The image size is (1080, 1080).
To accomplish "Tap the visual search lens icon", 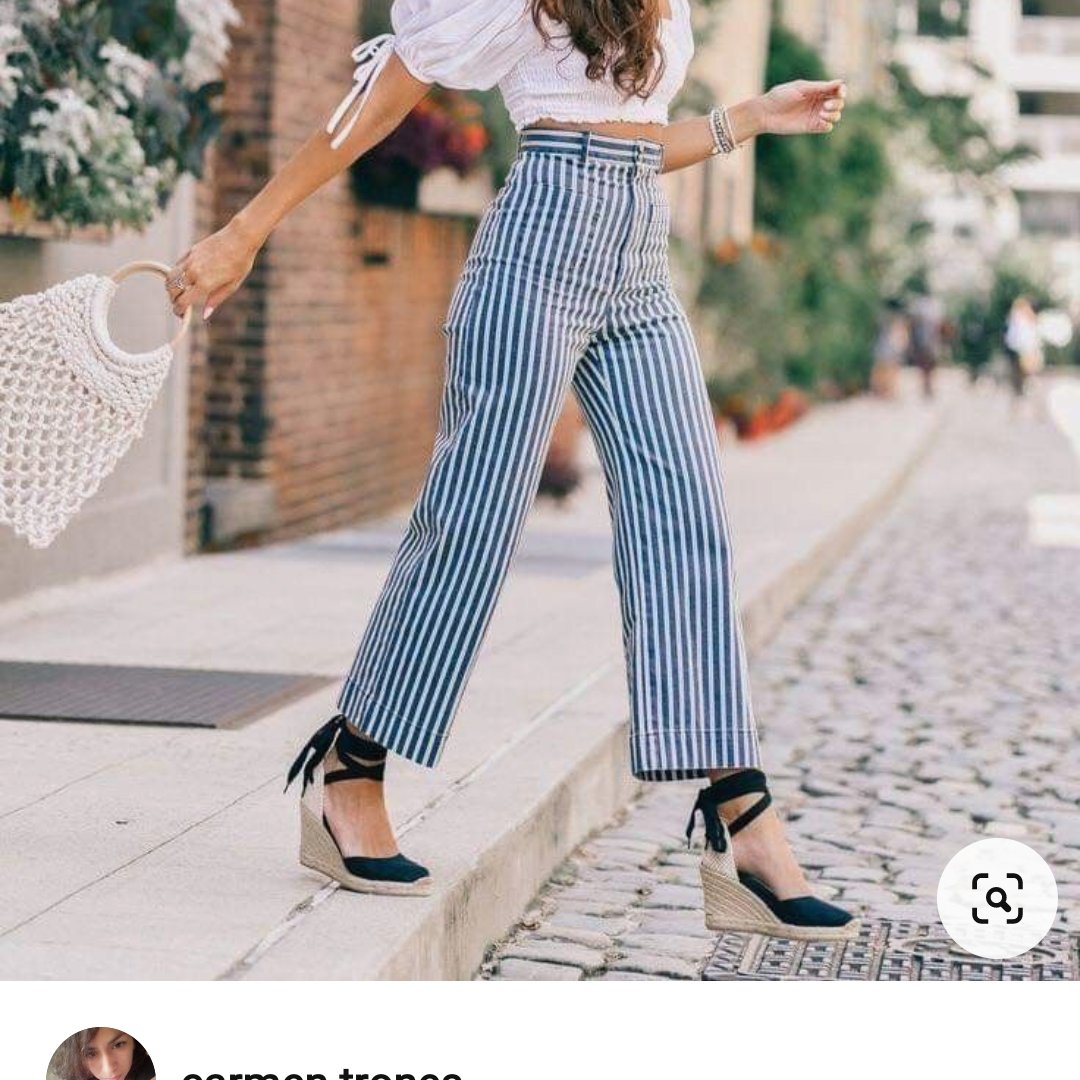I will click(997, 898).
